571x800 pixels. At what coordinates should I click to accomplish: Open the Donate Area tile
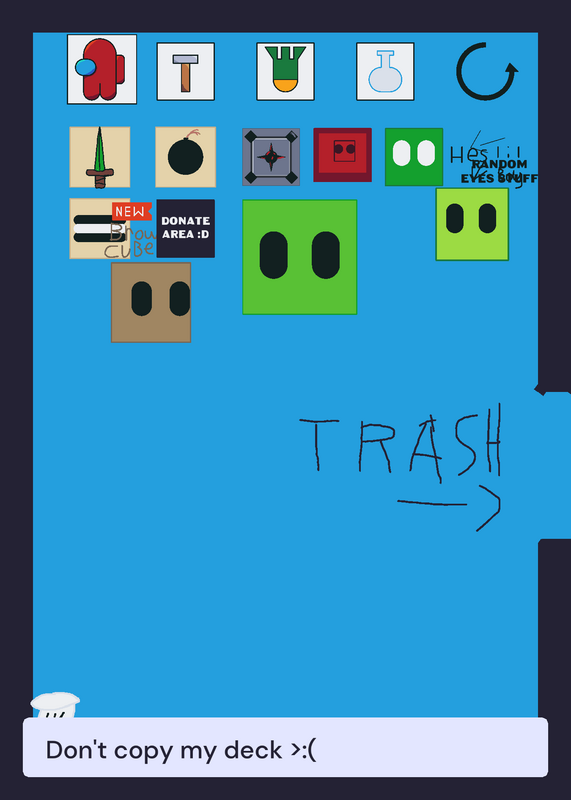point(185,228)
